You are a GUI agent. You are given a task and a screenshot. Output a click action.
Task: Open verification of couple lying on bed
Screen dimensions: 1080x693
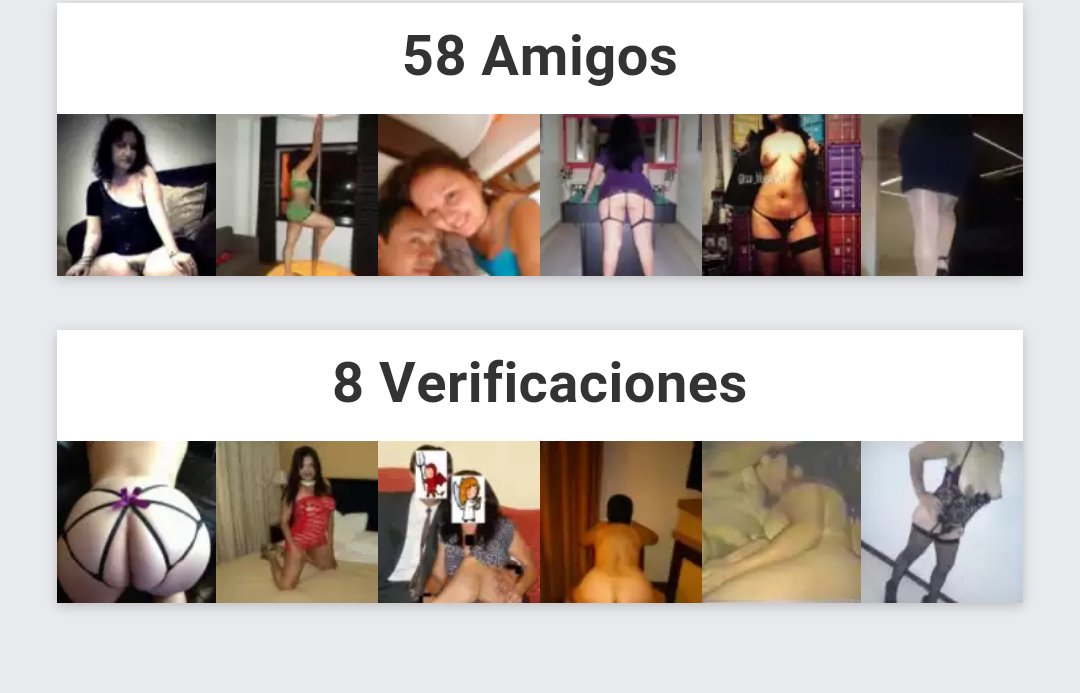click(781, 522)
